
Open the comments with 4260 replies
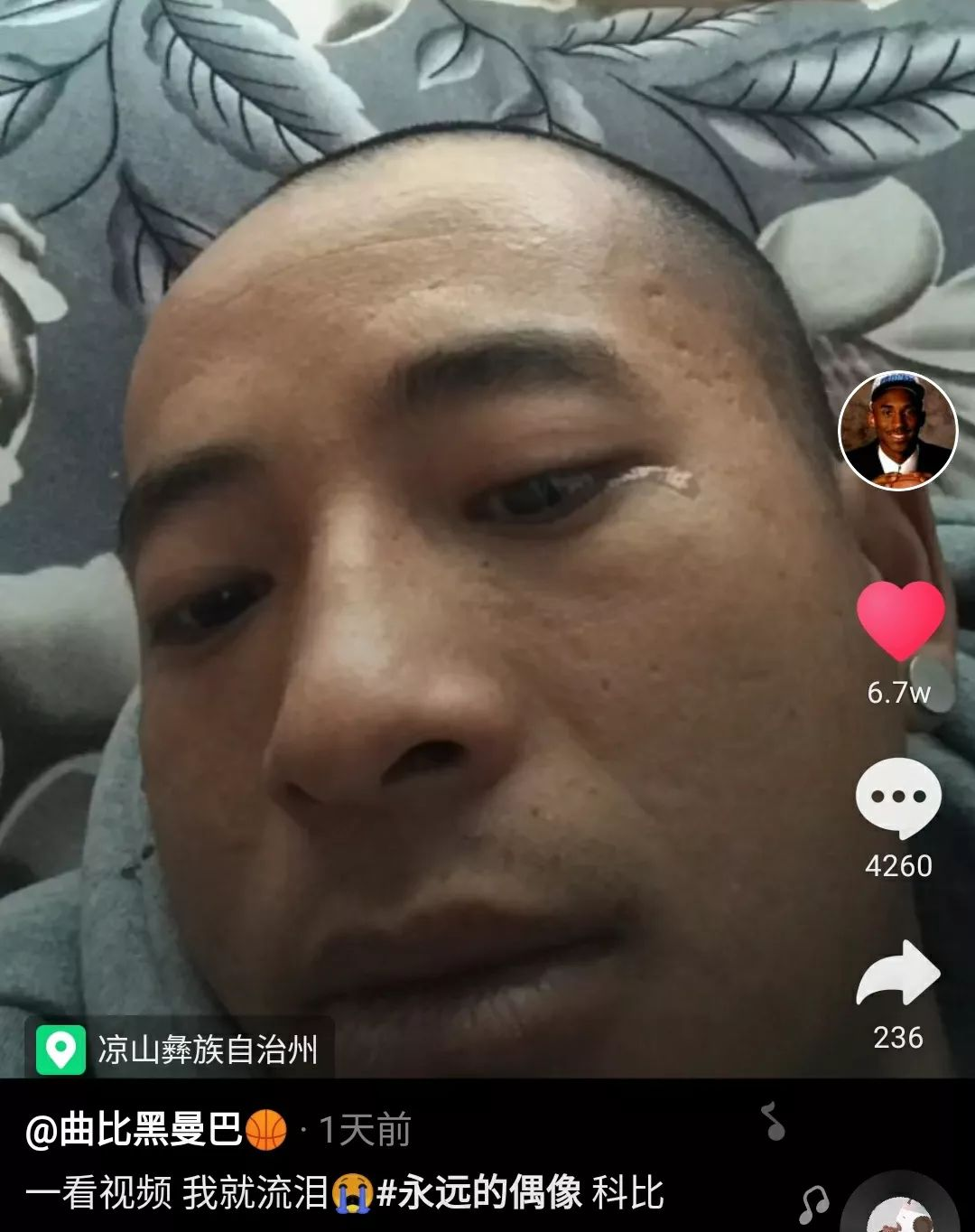tap(898, 798)
